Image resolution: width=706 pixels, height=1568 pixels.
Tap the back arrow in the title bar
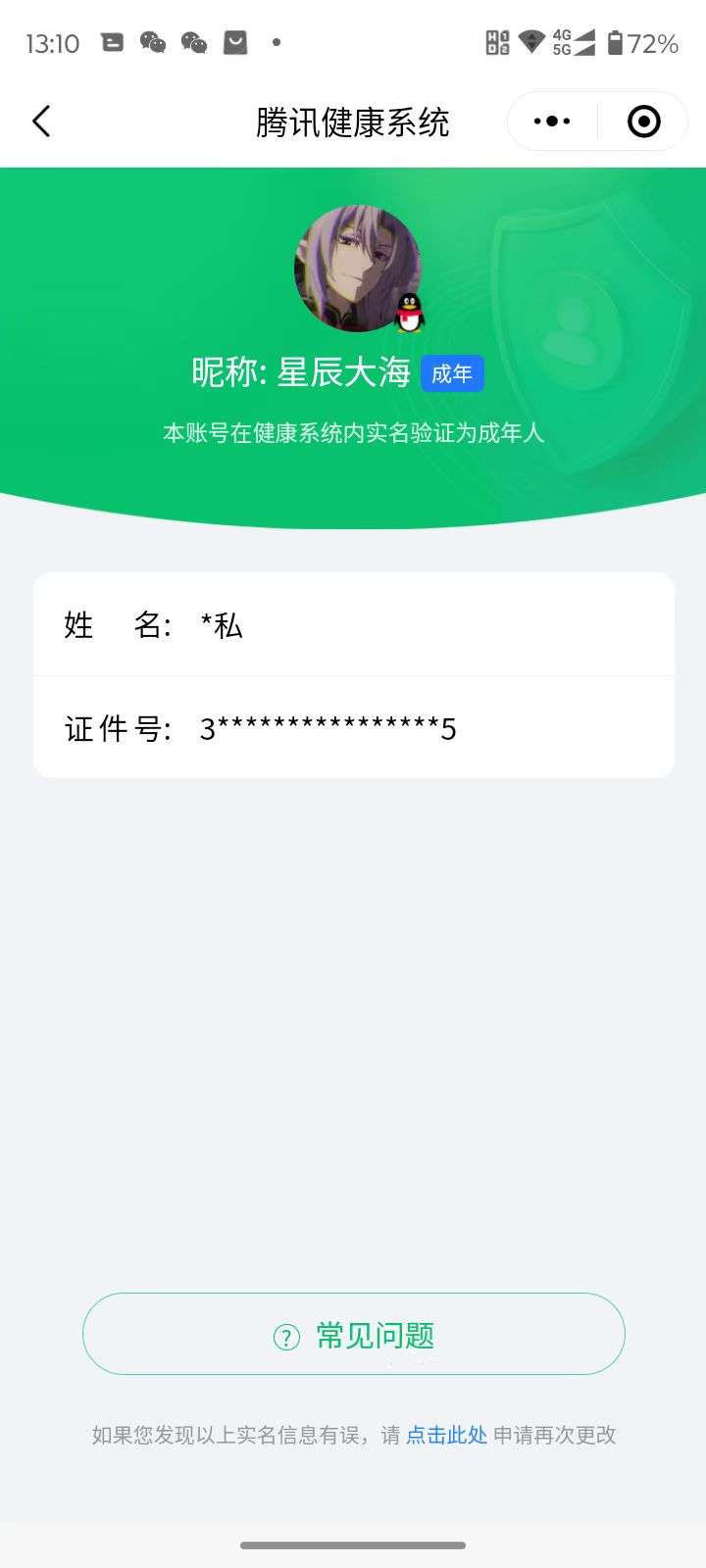40,121
